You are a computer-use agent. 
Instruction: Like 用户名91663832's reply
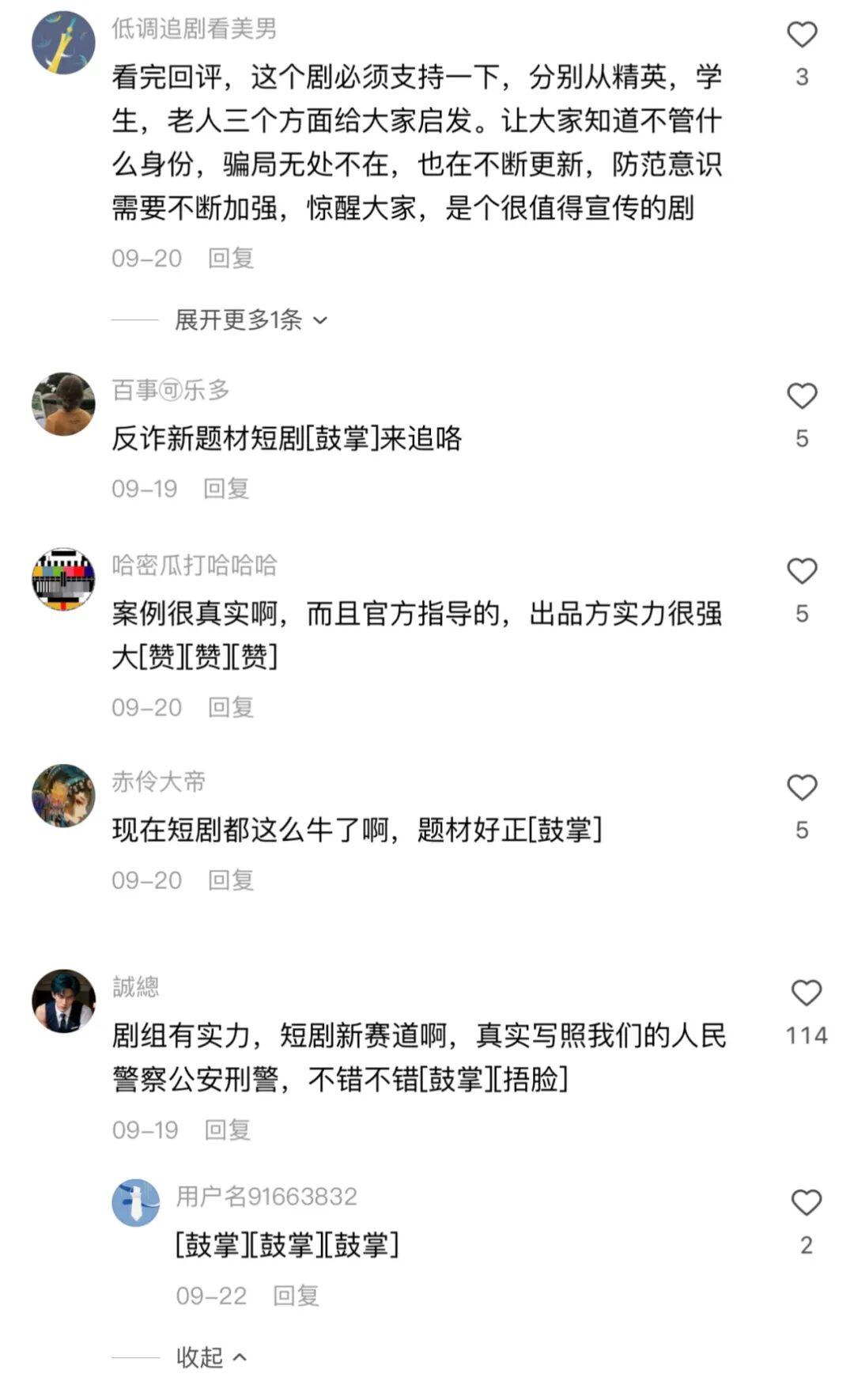tap(806, 1203)
